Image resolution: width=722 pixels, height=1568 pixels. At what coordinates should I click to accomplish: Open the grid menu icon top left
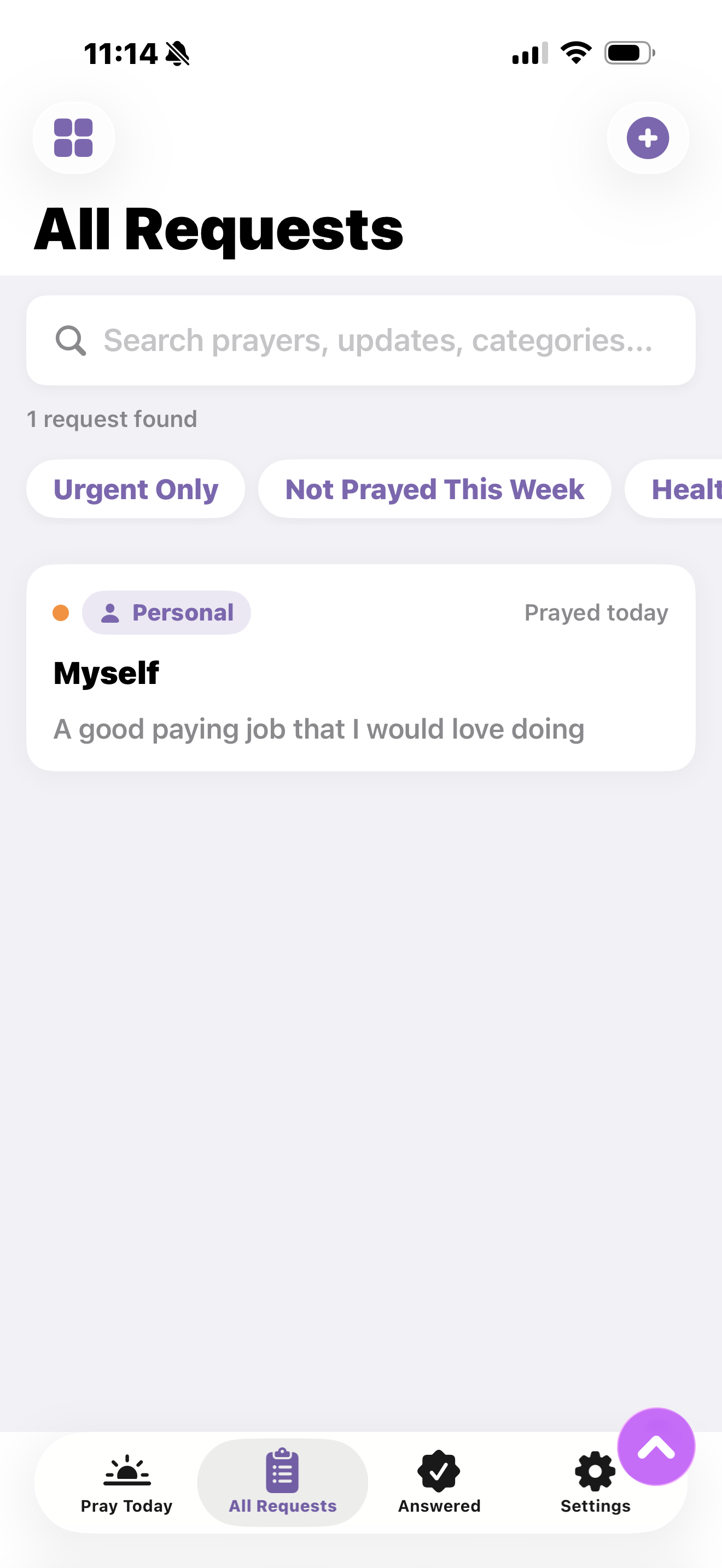click(73, 138)
